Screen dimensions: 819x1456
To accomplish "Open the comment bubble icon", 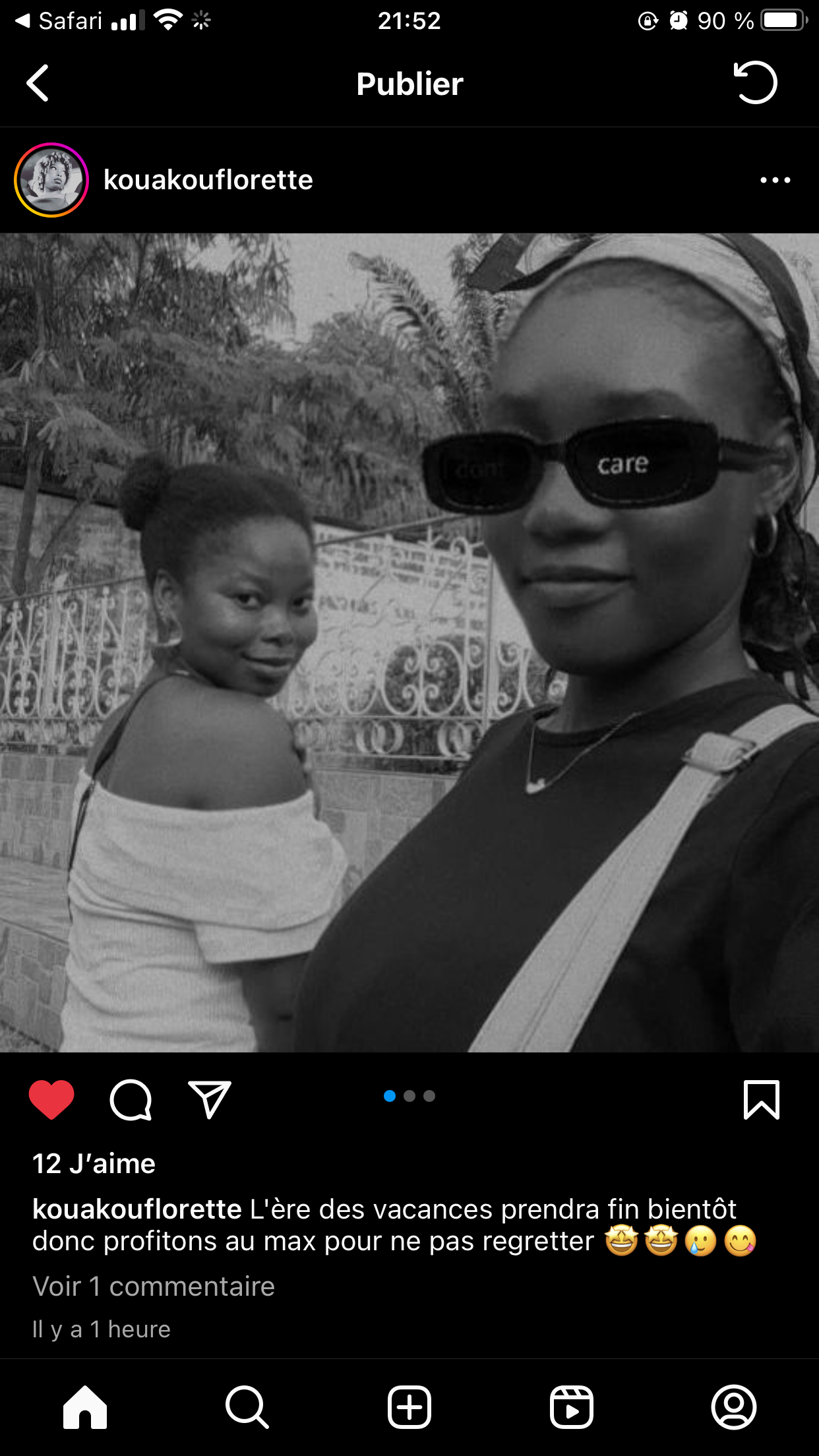I will pyautogui.click(x=131, y=1099).
